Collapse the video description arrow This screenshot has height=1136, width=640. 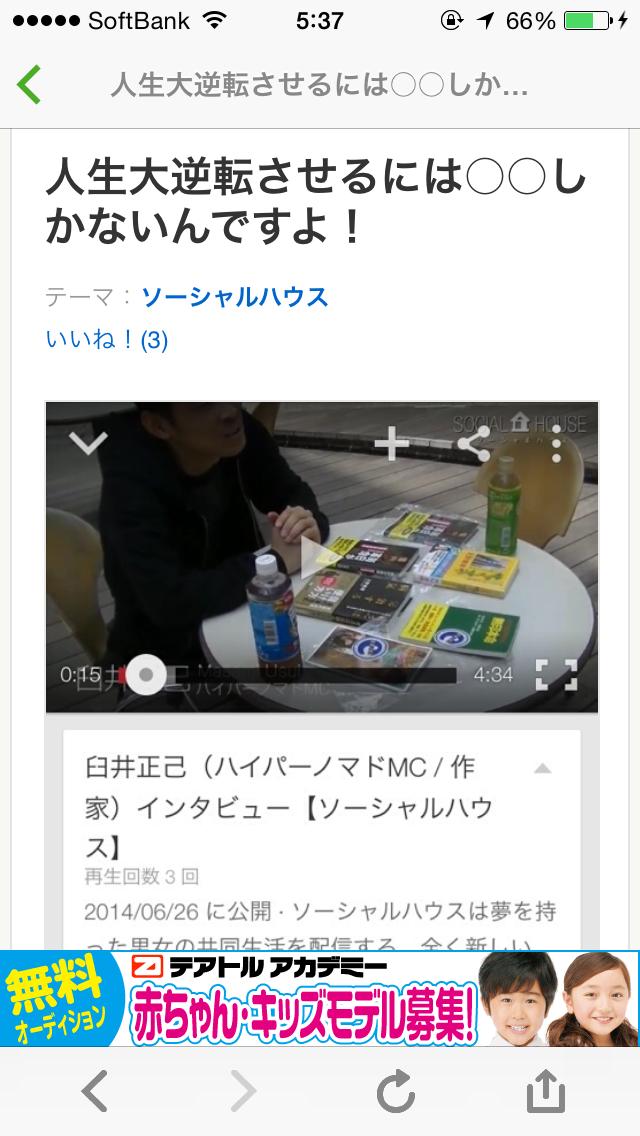coord(542,769)
